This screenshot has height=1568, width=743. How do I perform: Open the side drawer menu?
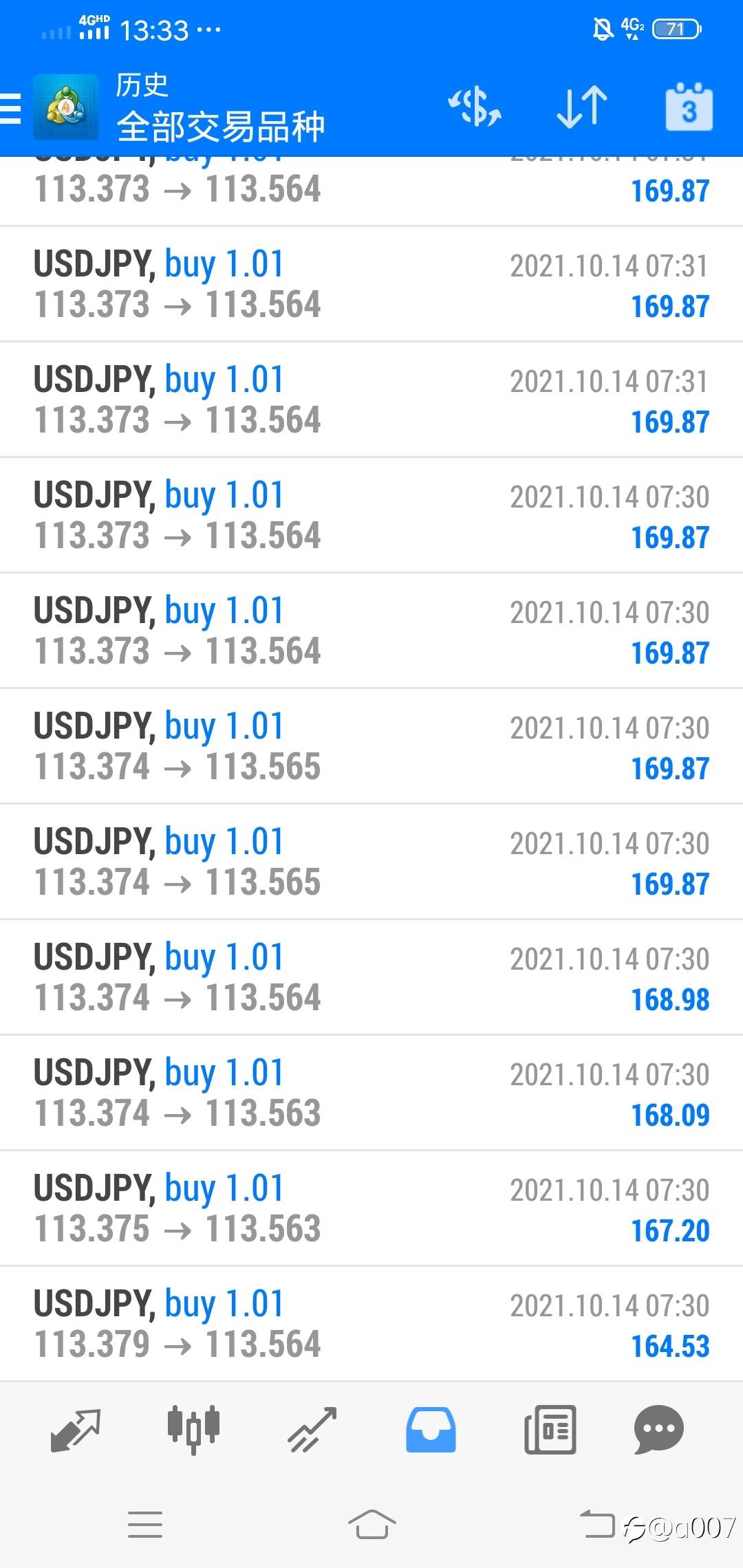(10, 109)
